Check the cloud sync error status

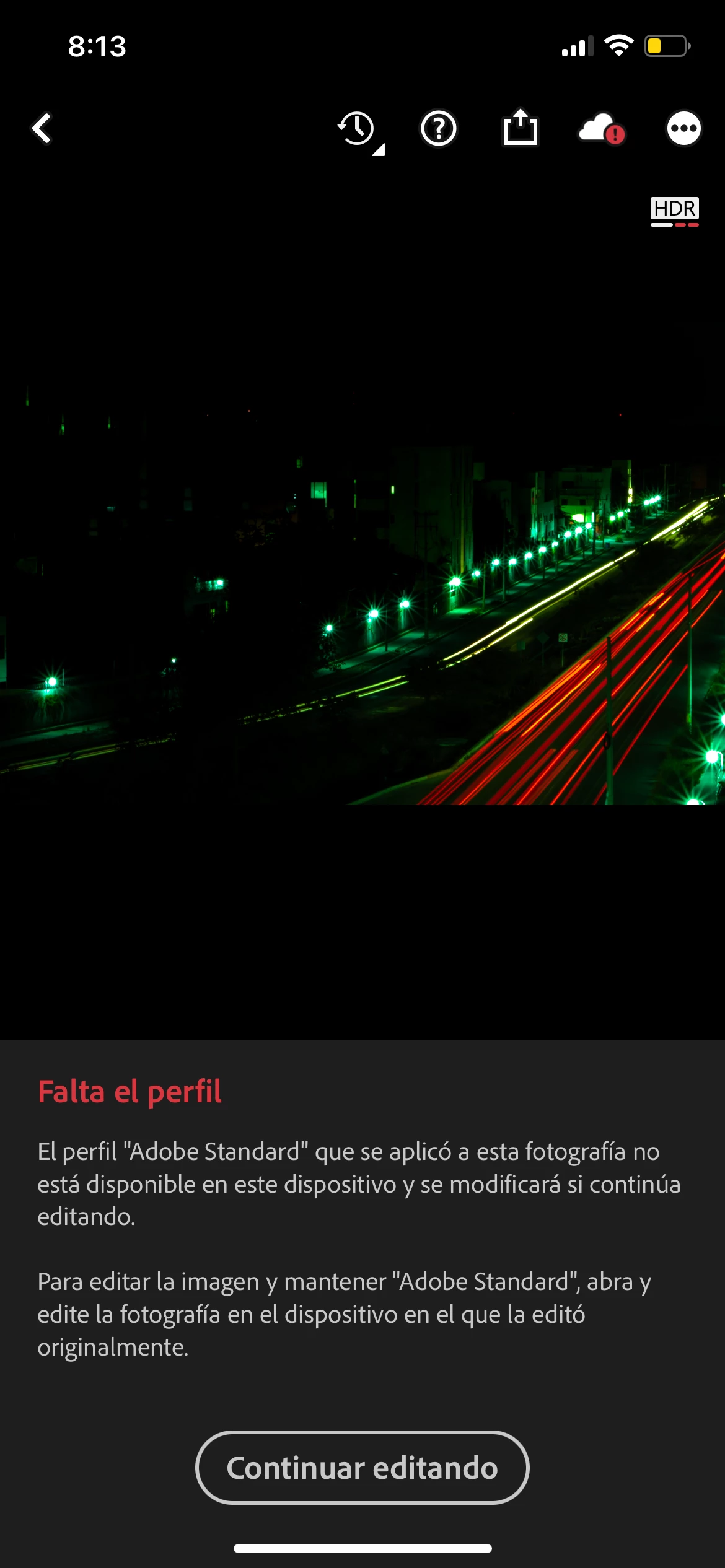[601, 129]
